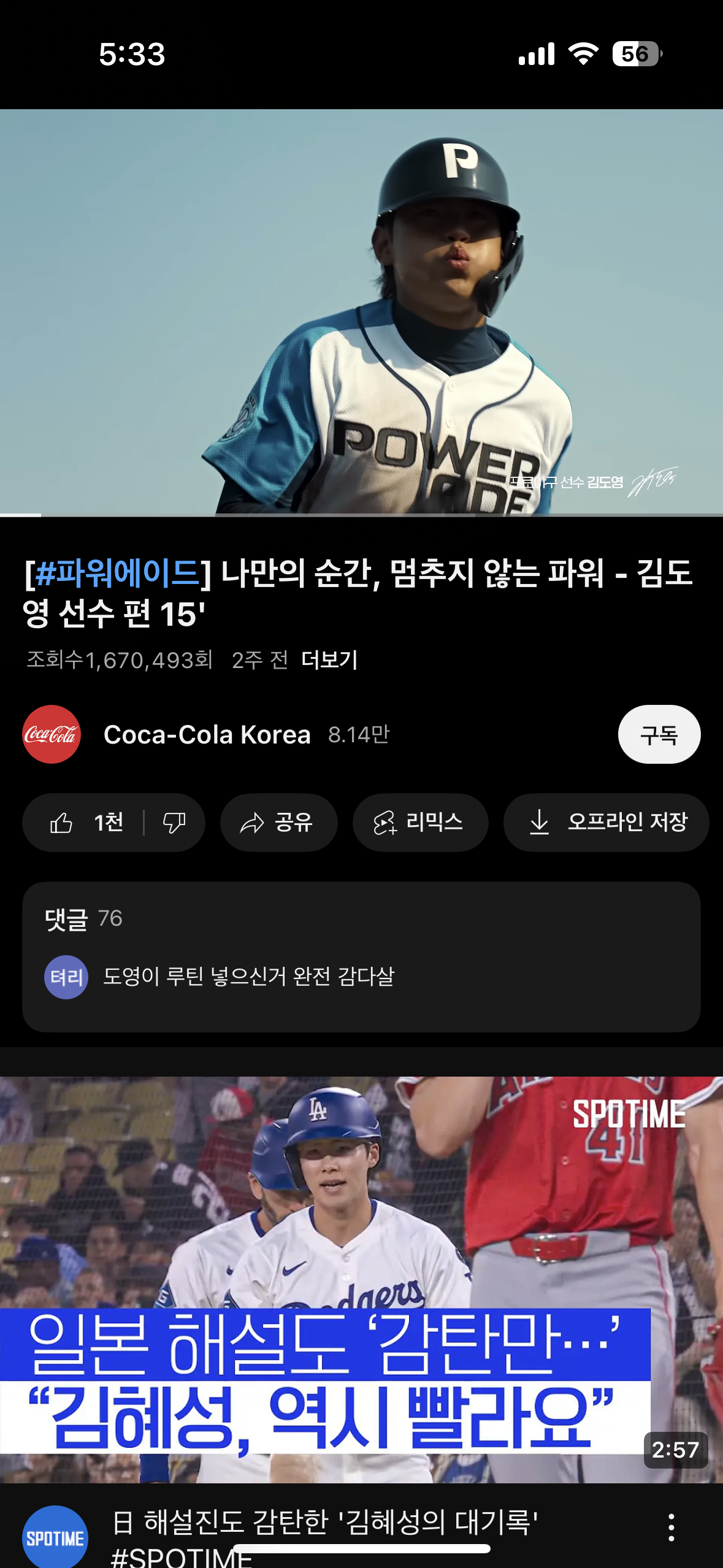Open the overflow menu for the SPOTIME video

pyautogui.click(x=671, y=1528)
